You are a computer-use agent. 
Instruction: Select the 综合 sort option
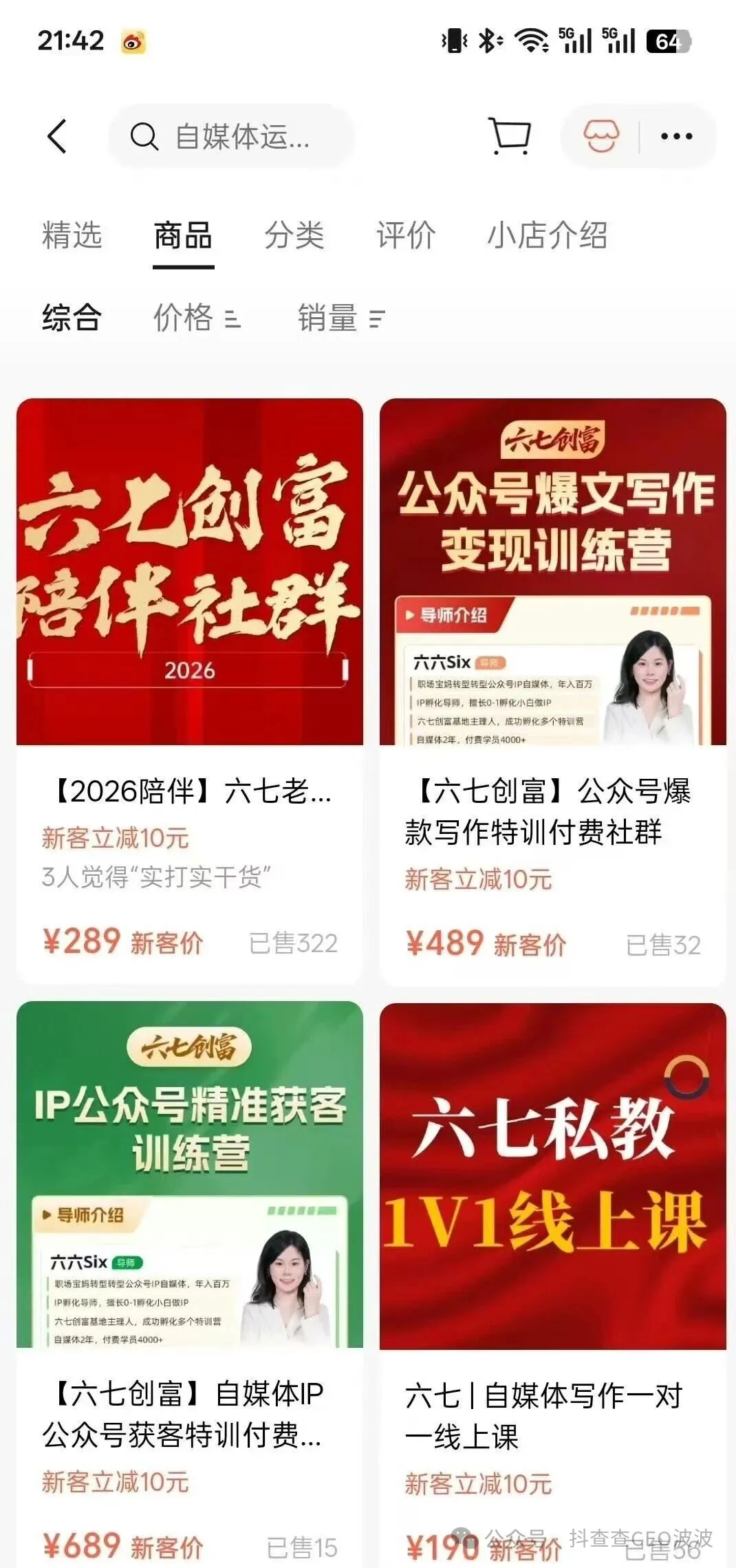(71, 319)
